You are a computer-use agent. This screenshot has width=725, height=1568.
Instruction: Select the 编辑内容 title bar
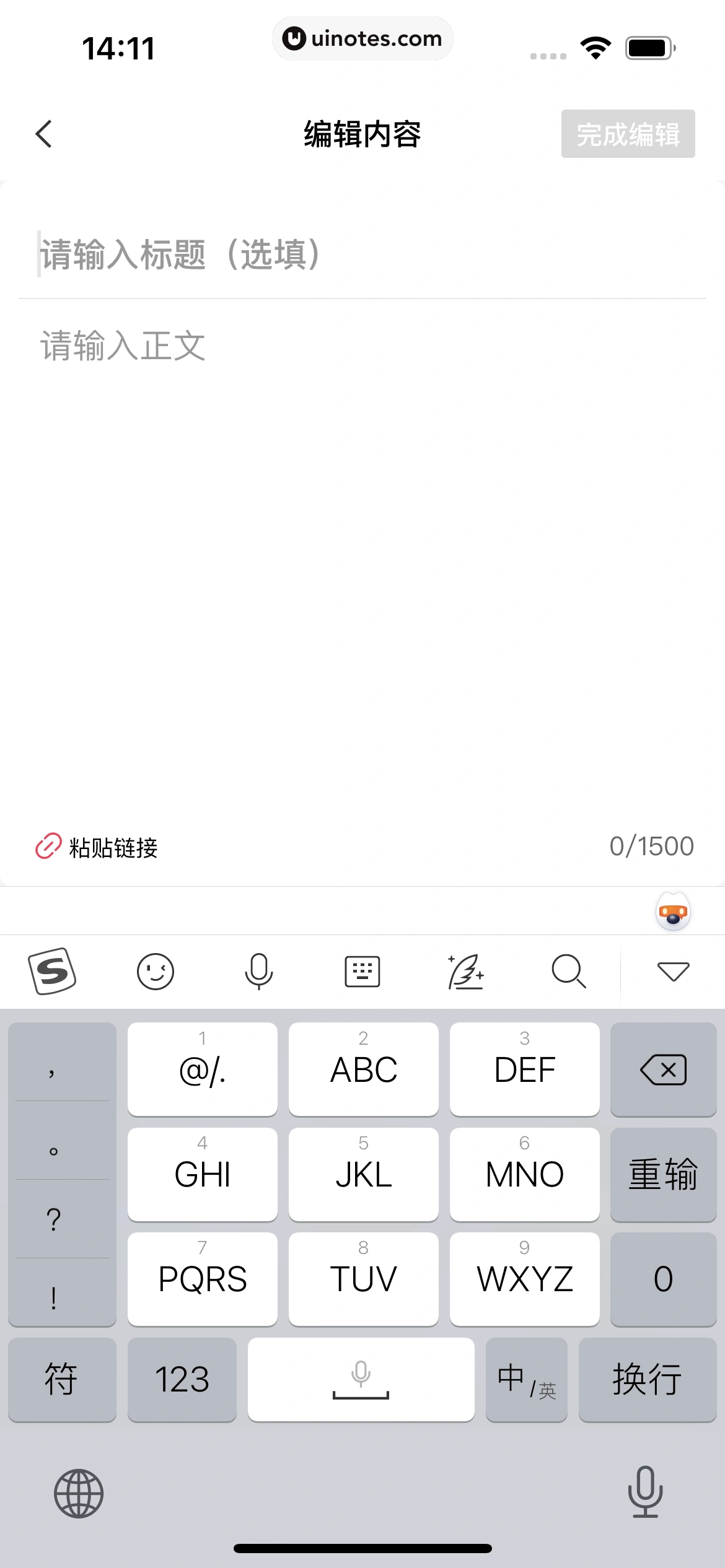(362, 135)
